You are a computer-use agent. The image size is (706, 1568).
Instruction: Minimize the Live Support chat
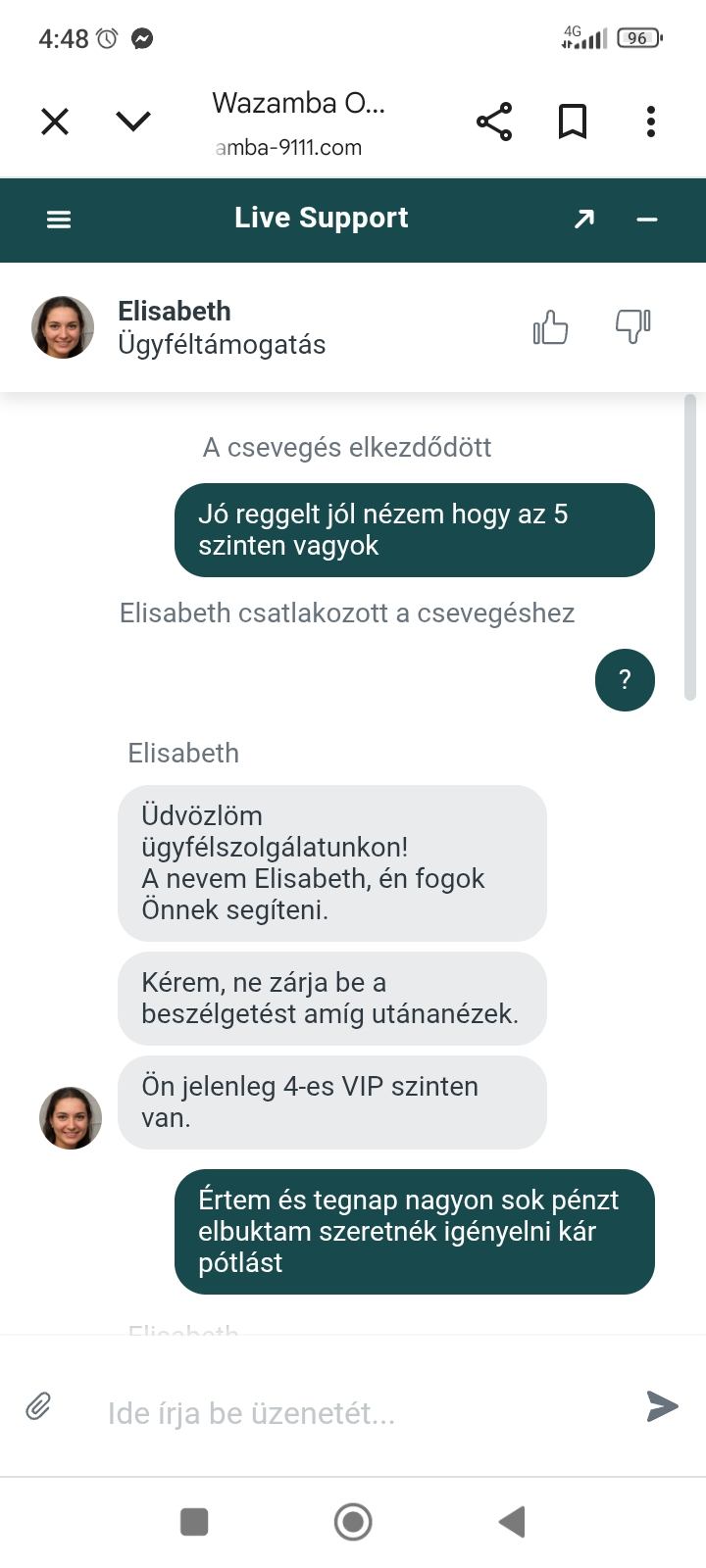[647, 220]
